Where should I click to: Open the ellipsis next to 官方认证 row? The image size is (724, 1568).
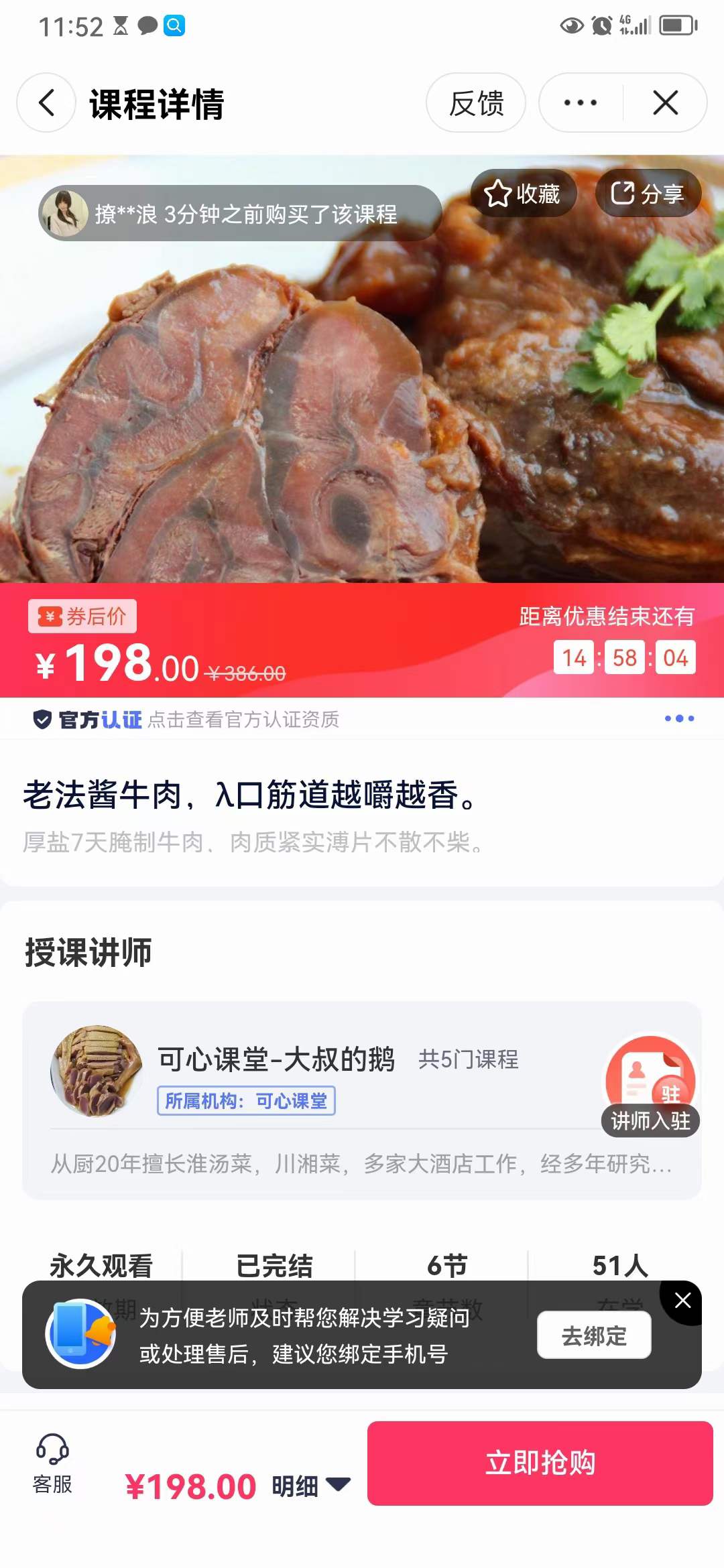click(678, 718)
